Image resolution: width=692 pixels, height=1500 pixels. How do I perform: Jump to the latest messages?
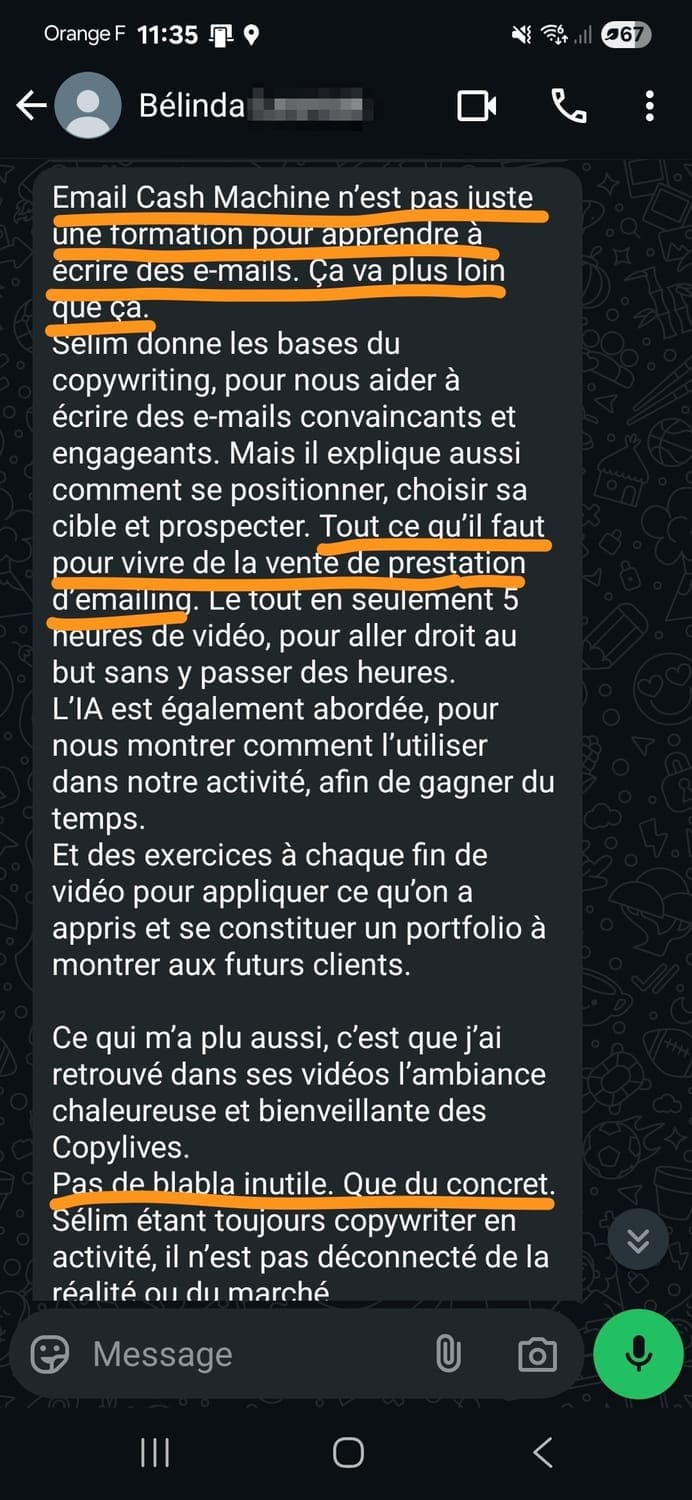click(638, 1241)
